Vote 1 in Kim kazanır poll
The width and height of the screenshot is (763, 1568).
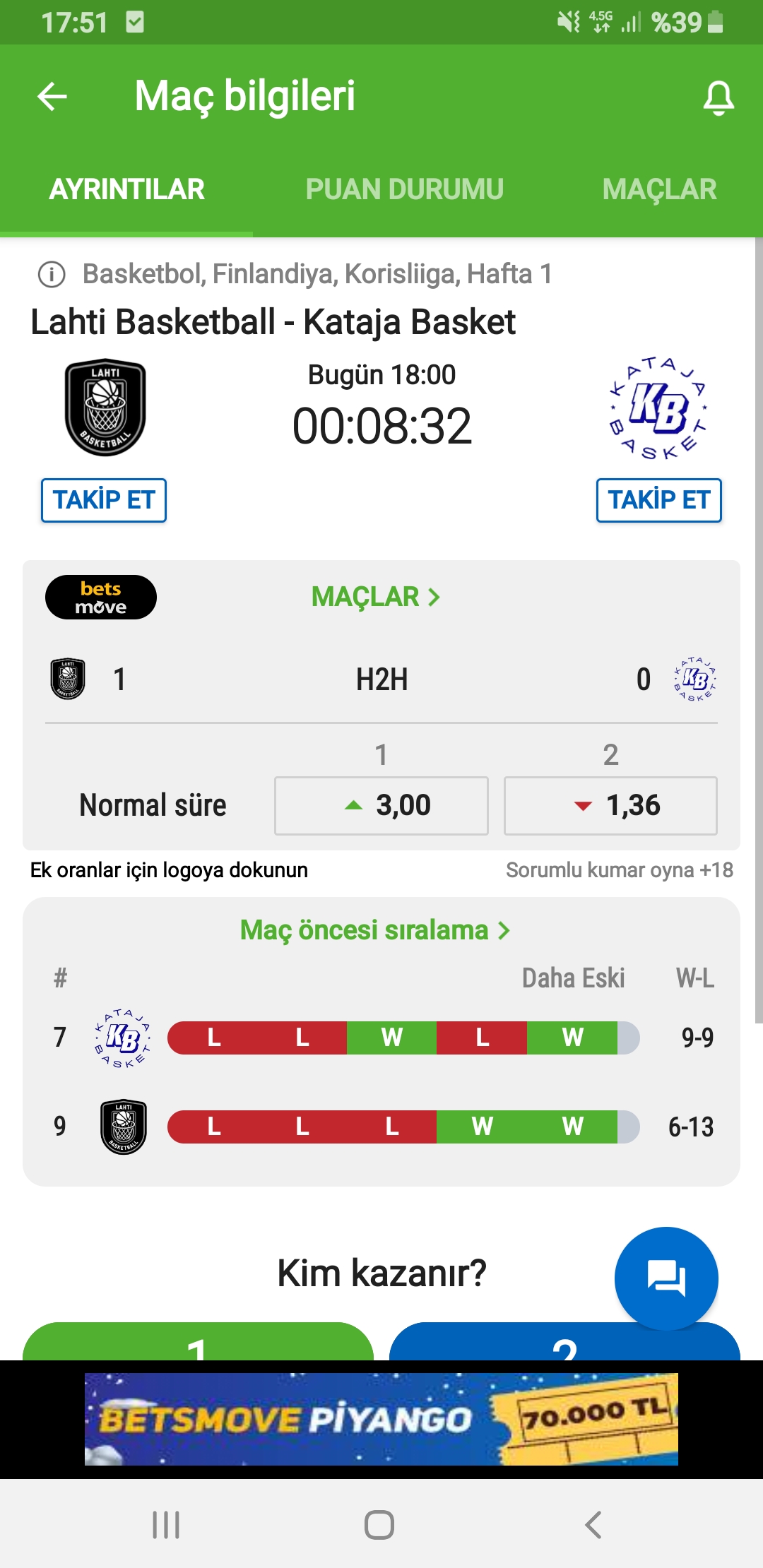pyautogui.click(x=198, y=1341)
